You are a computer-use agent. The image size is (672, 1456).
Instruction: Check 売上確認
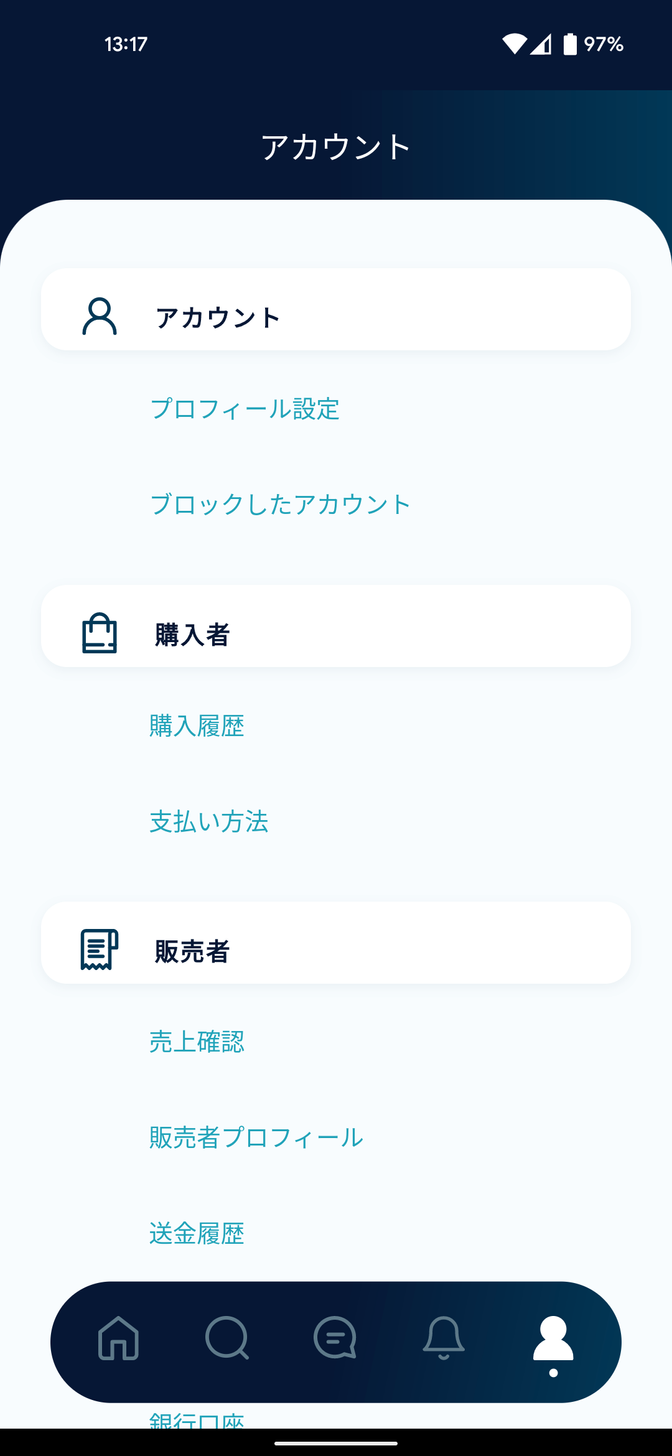click(x=197, y=1042)
